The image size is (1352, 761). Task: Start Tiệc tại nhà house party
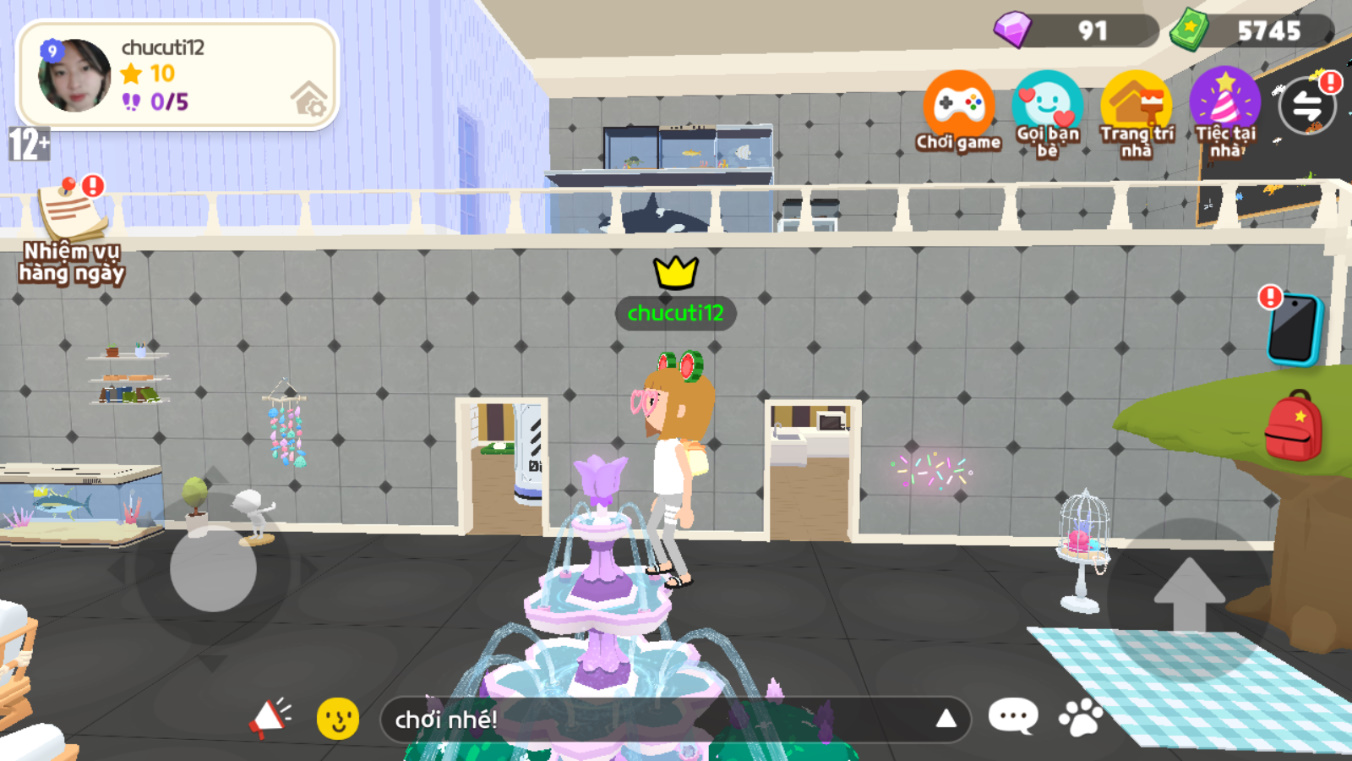(1225, 112)
